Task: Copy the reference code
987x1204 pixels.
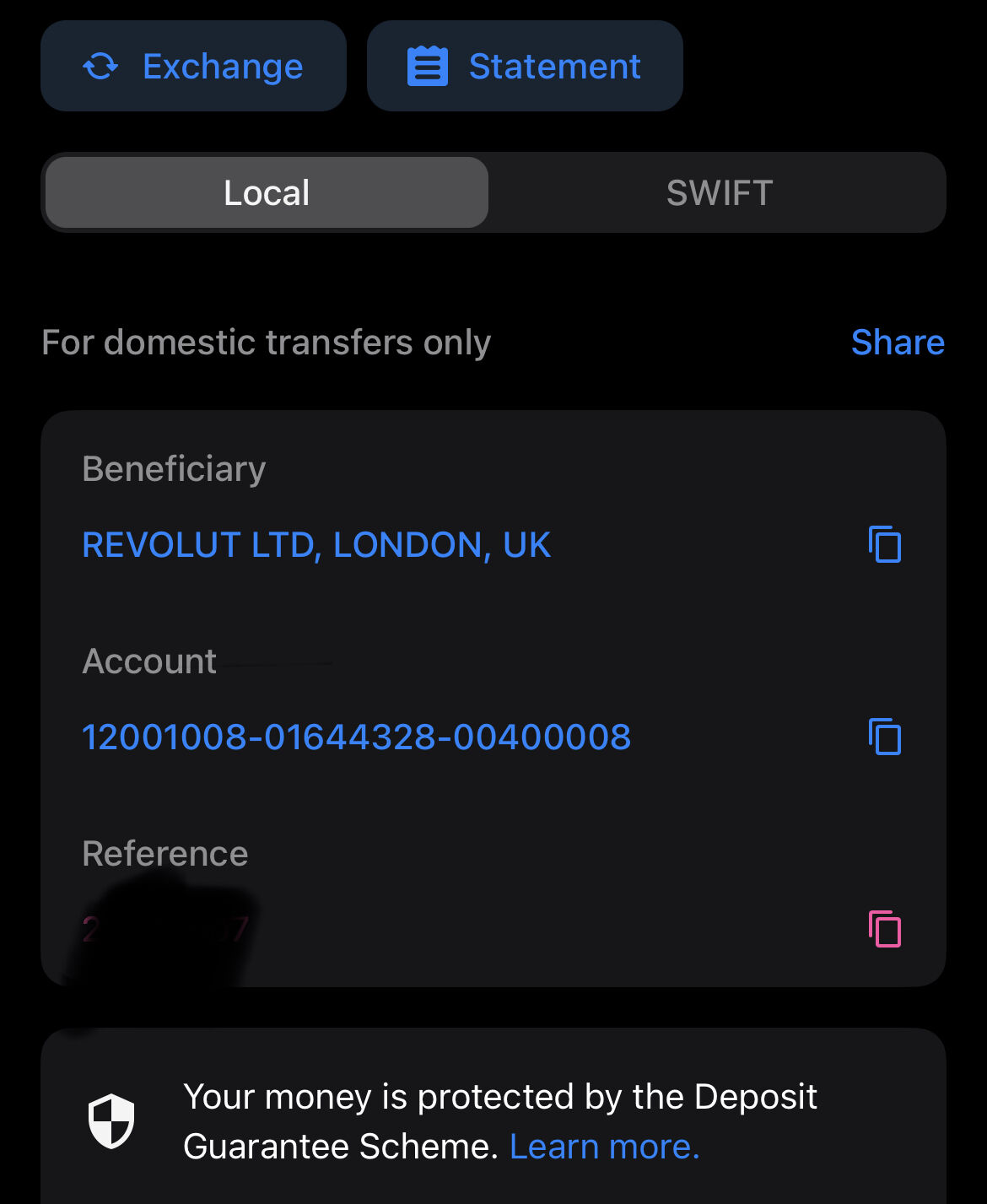Action: pos(885,929)
